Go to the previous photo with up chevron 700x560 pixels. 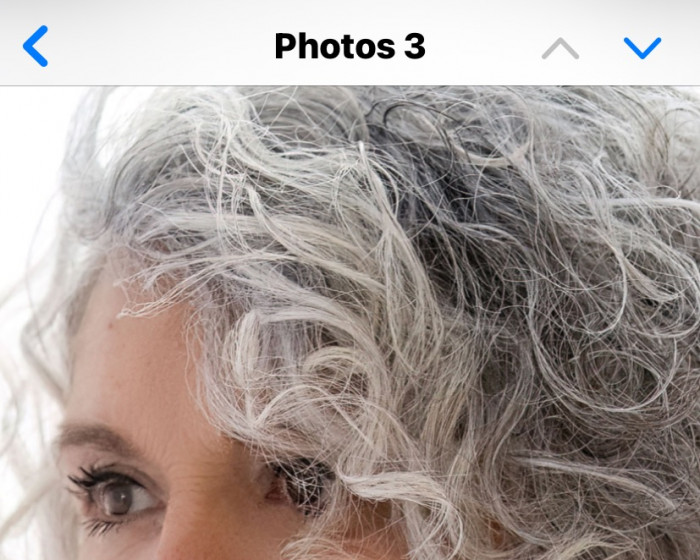click(560, 48)
